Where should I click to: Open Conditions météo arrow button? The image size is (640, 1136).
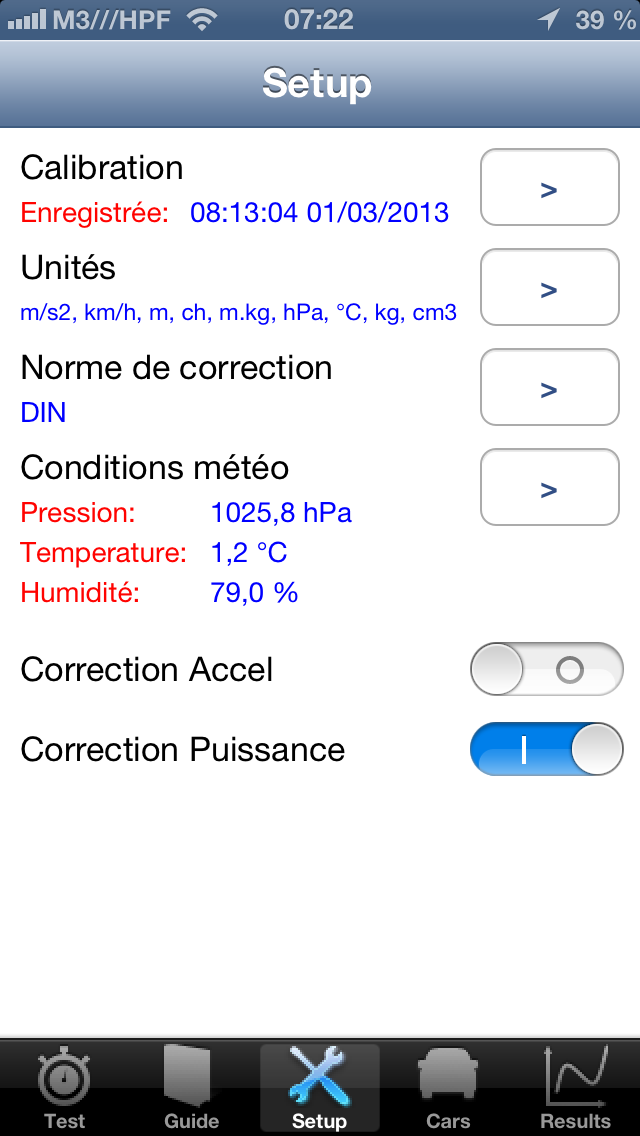coord(549,488)
